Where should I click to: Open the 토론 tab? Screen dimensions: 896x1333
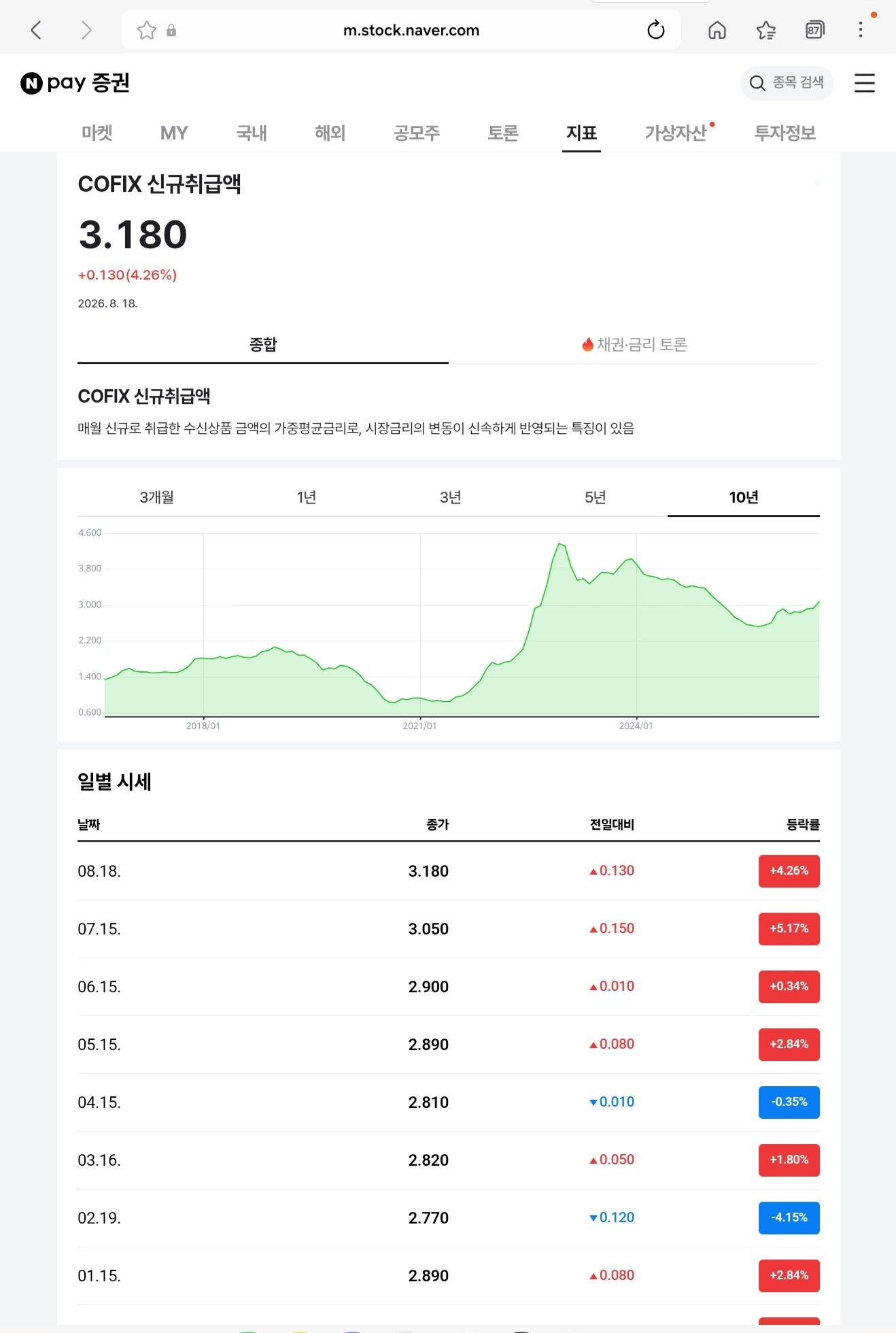click(503, 133)
